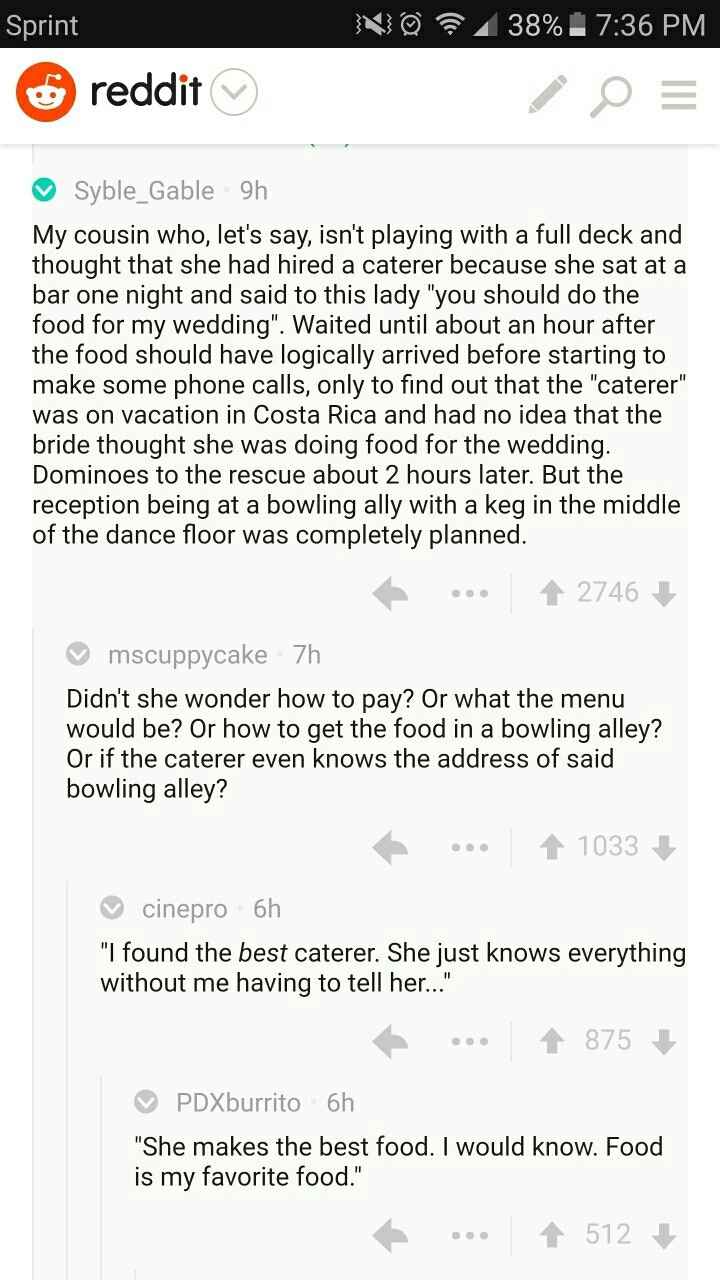Open the hamburger navigation menu
This screenshot has width=720, height=1280.
tap(678, 94)
